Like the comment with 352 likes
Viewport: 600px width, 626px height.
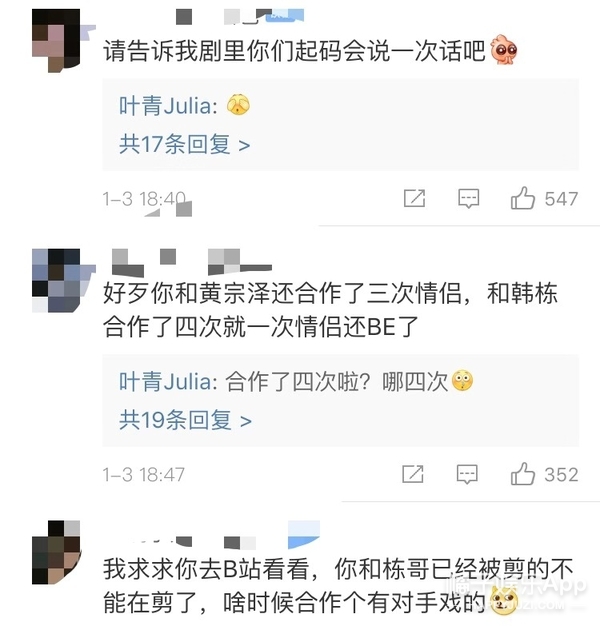[x=523, y=474]
